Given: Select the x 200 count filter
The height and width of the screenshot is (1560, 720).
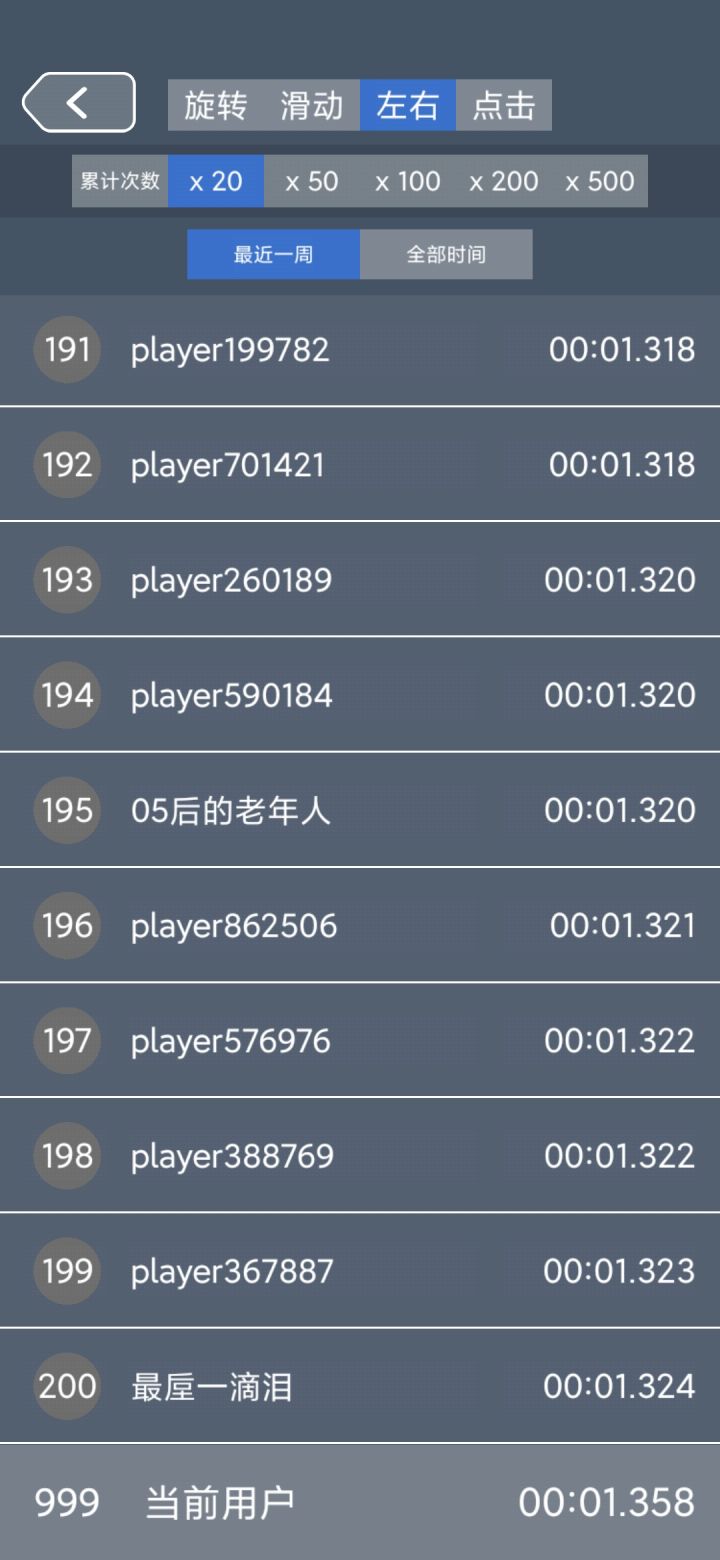Looking at the screenshot, I should (x=503, y=181).
